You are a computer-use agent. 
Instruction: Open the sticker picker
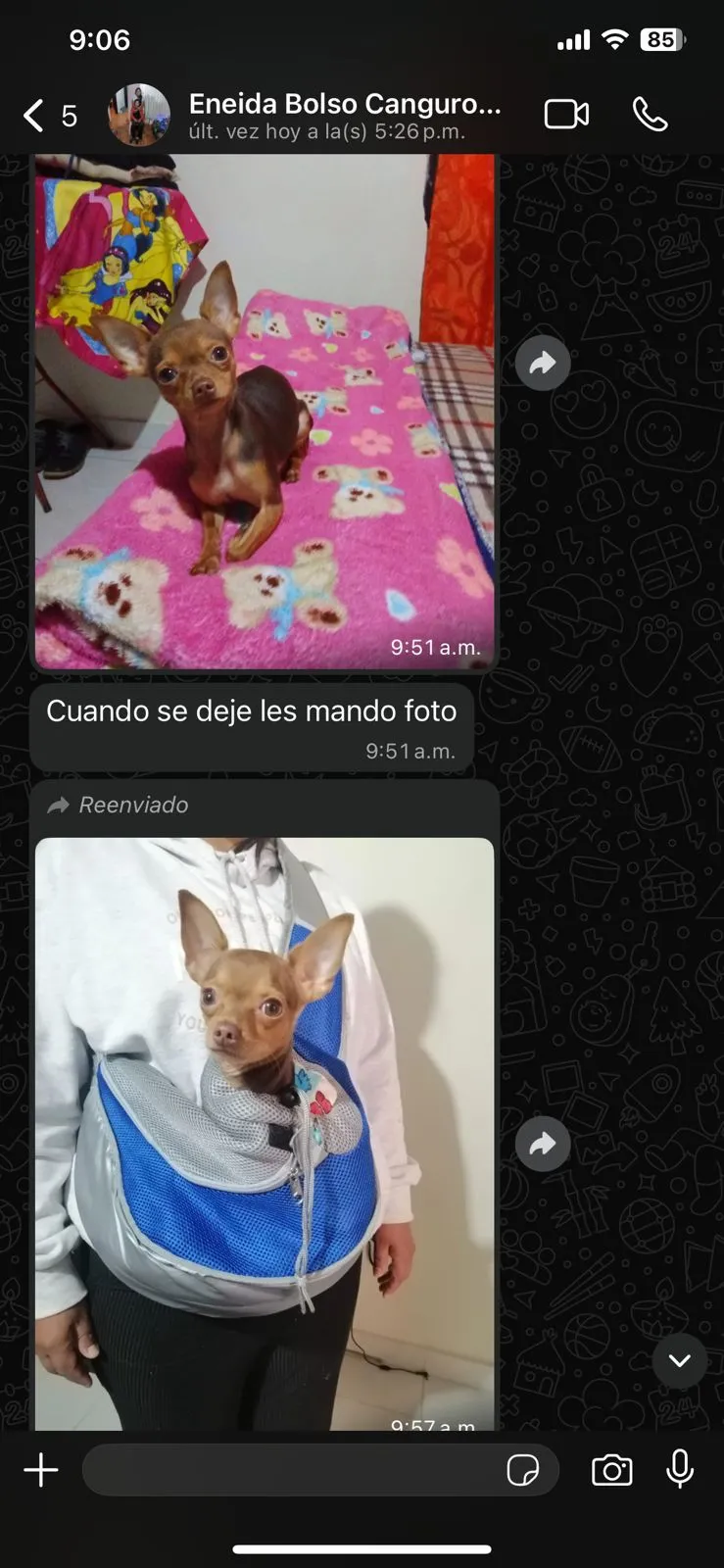click(523, 1470)
